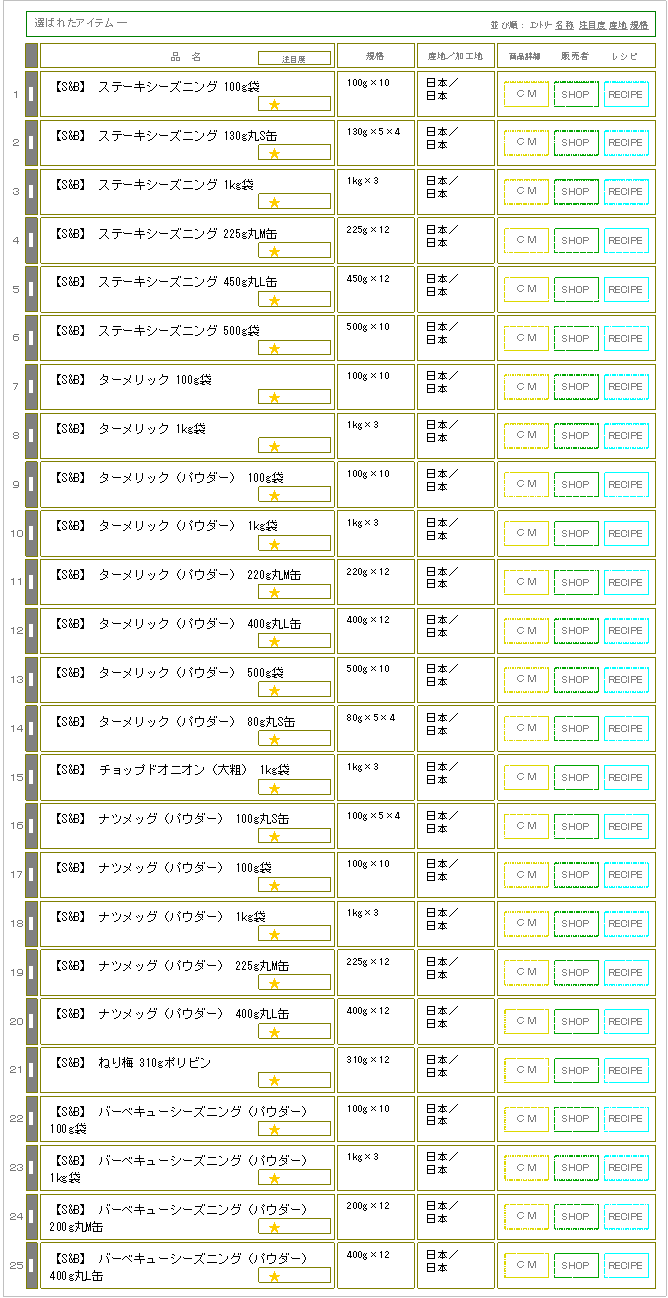The width and height of the screenshot is (668, 1298).
Task: Open CM for ターメリック 100g袋
Action: coord(526,387)
